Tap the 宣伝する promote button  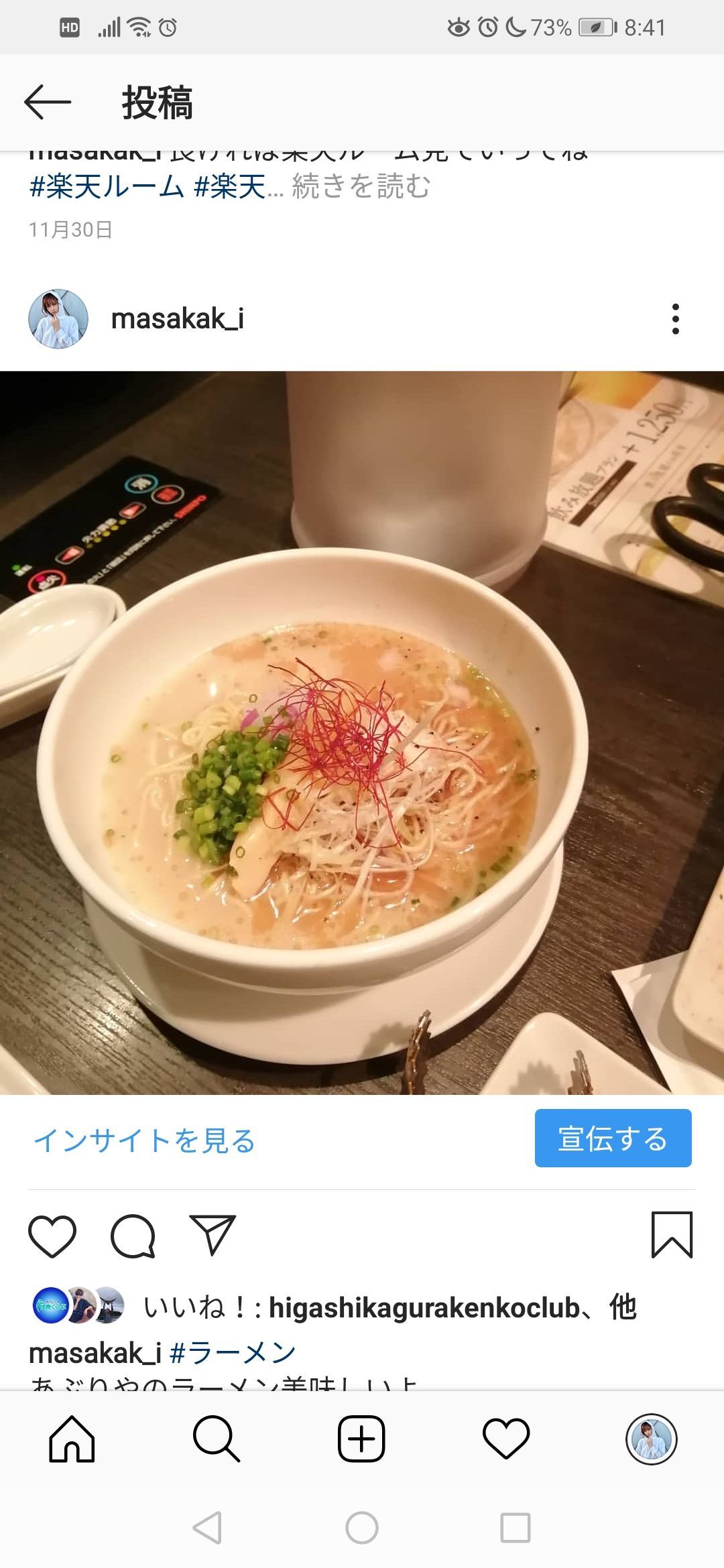[613, 1138]
